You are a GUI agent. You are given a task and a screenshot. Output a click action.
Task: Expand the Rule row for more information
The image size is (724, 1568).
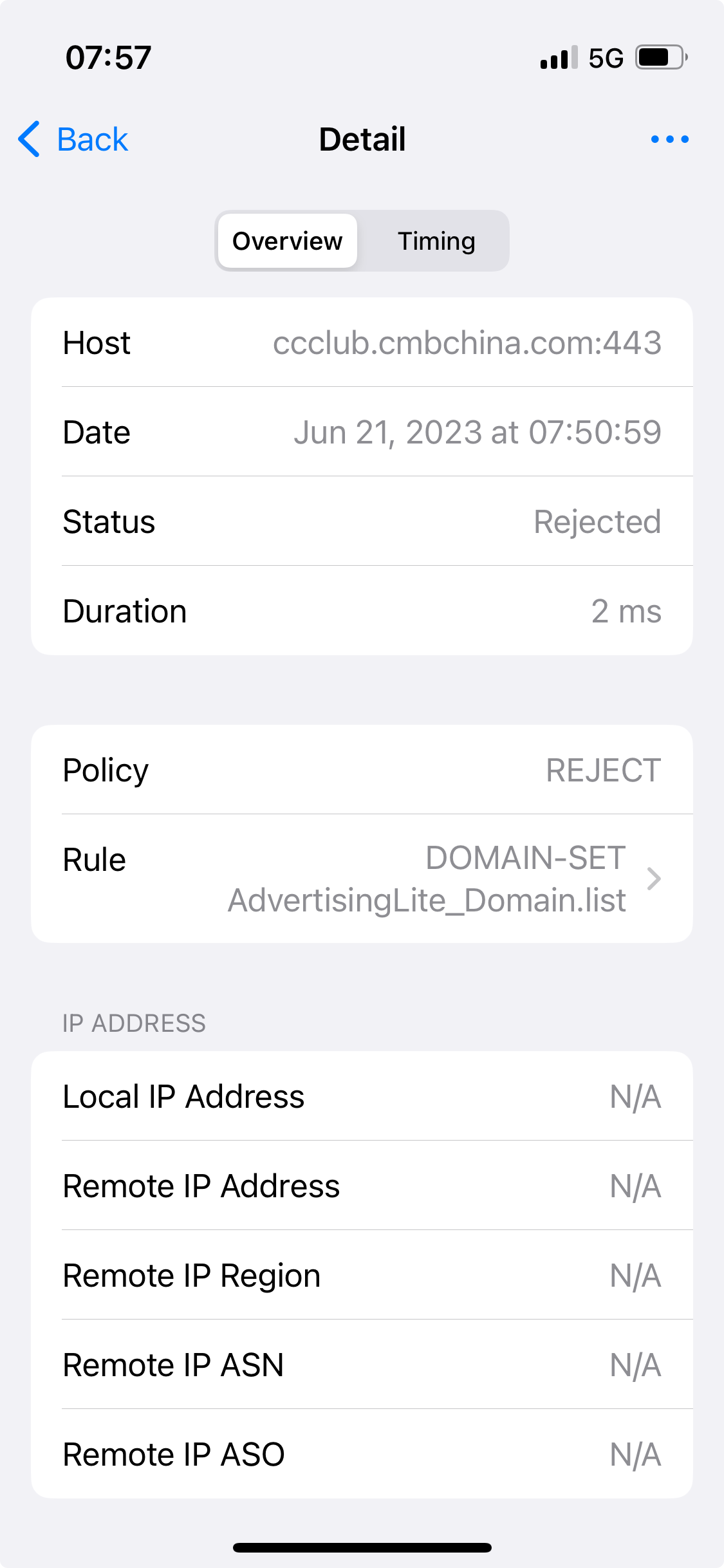(362, 878)
